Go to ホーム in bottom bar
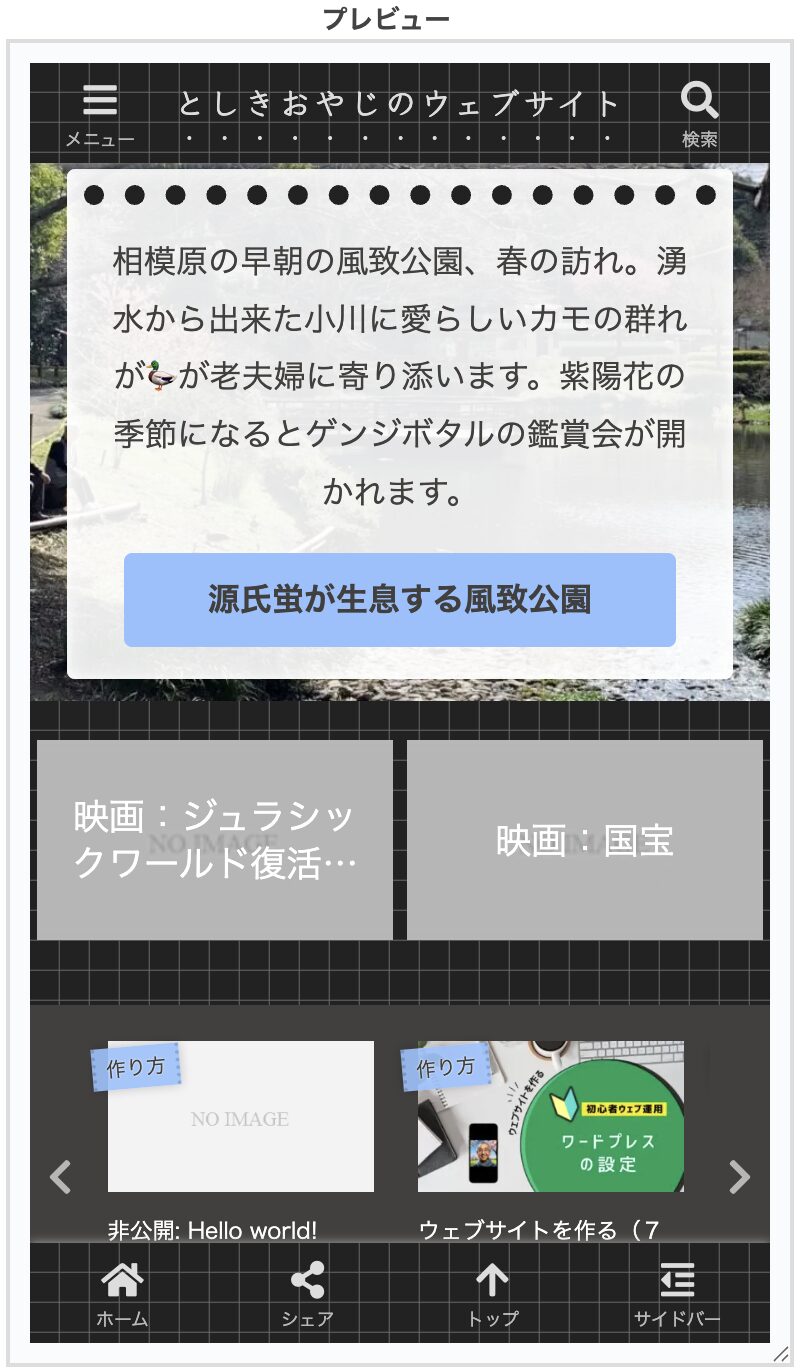This screenshot has width=800, height=1372. coord(122,1293)
